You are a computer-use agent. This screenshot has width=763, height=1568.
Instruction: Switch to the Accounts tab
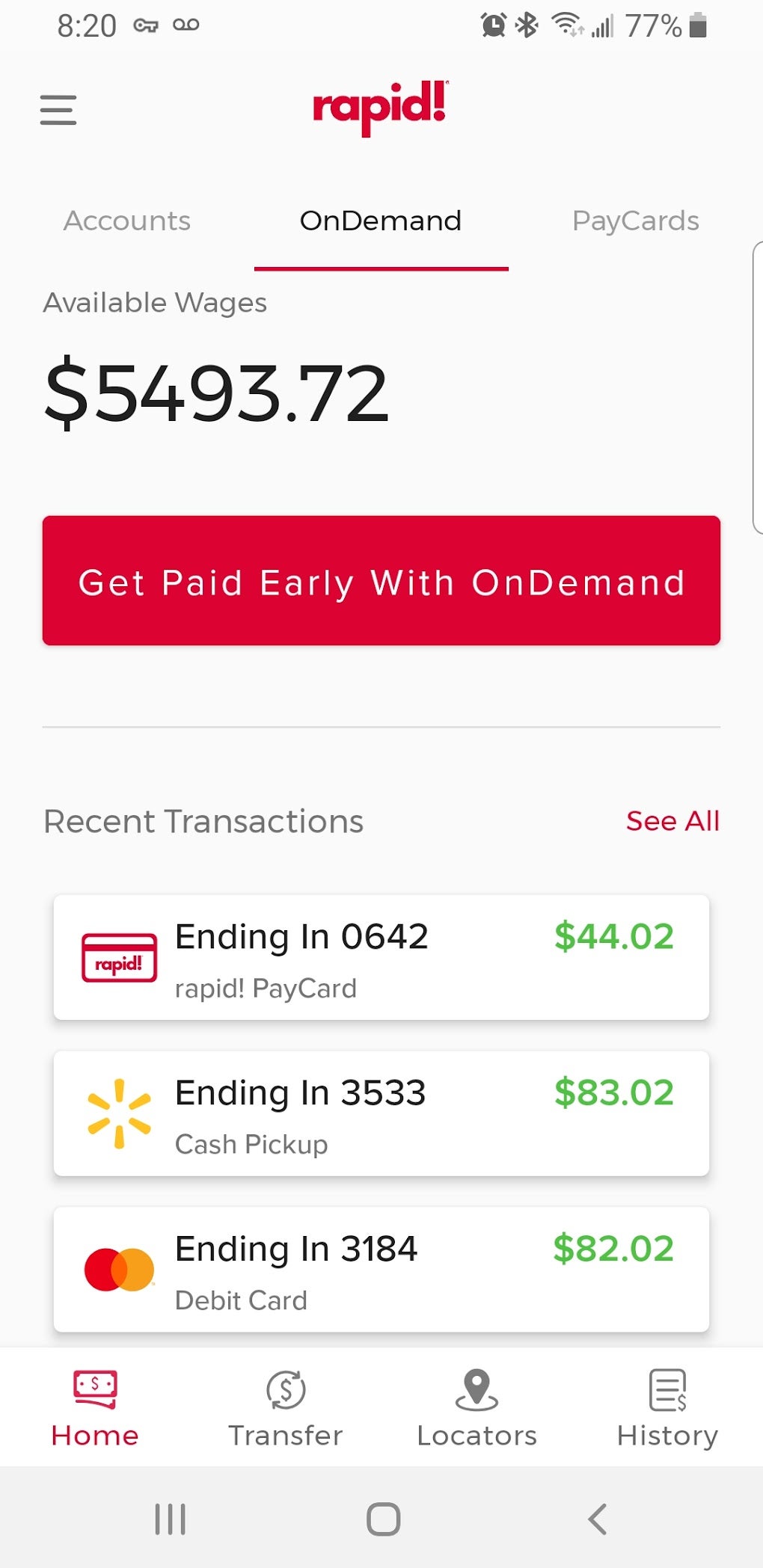click(127, 221)
